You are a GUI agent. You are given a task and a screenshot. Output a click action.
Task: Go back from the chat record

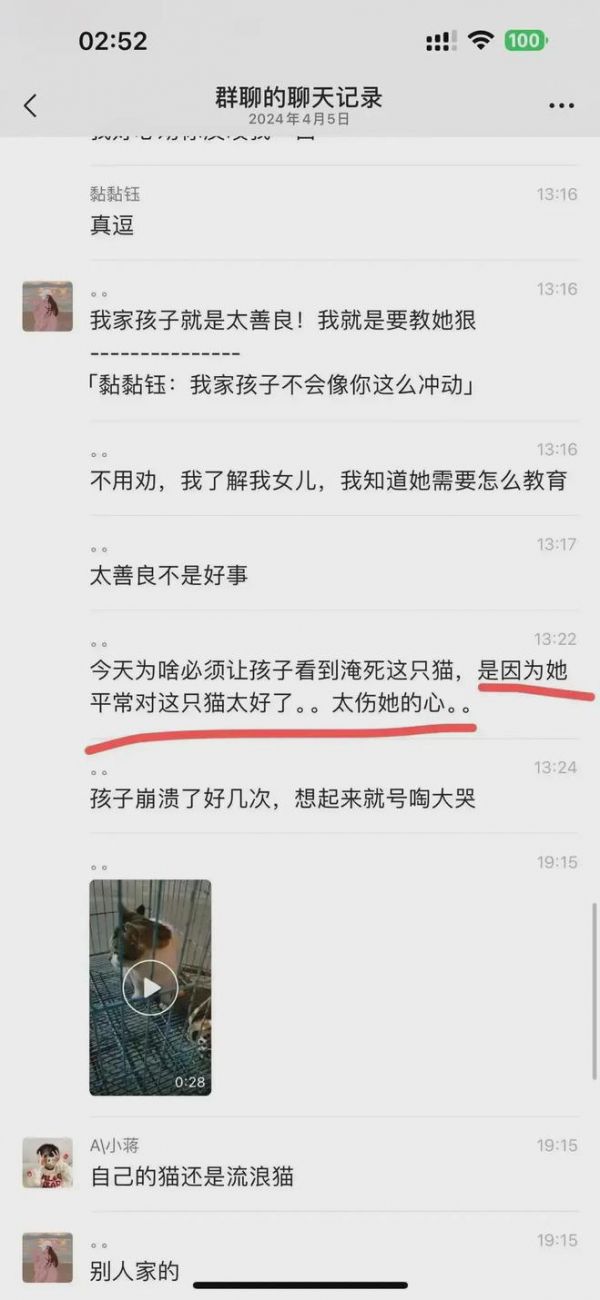pyautogui.click(x=30, y=105)
